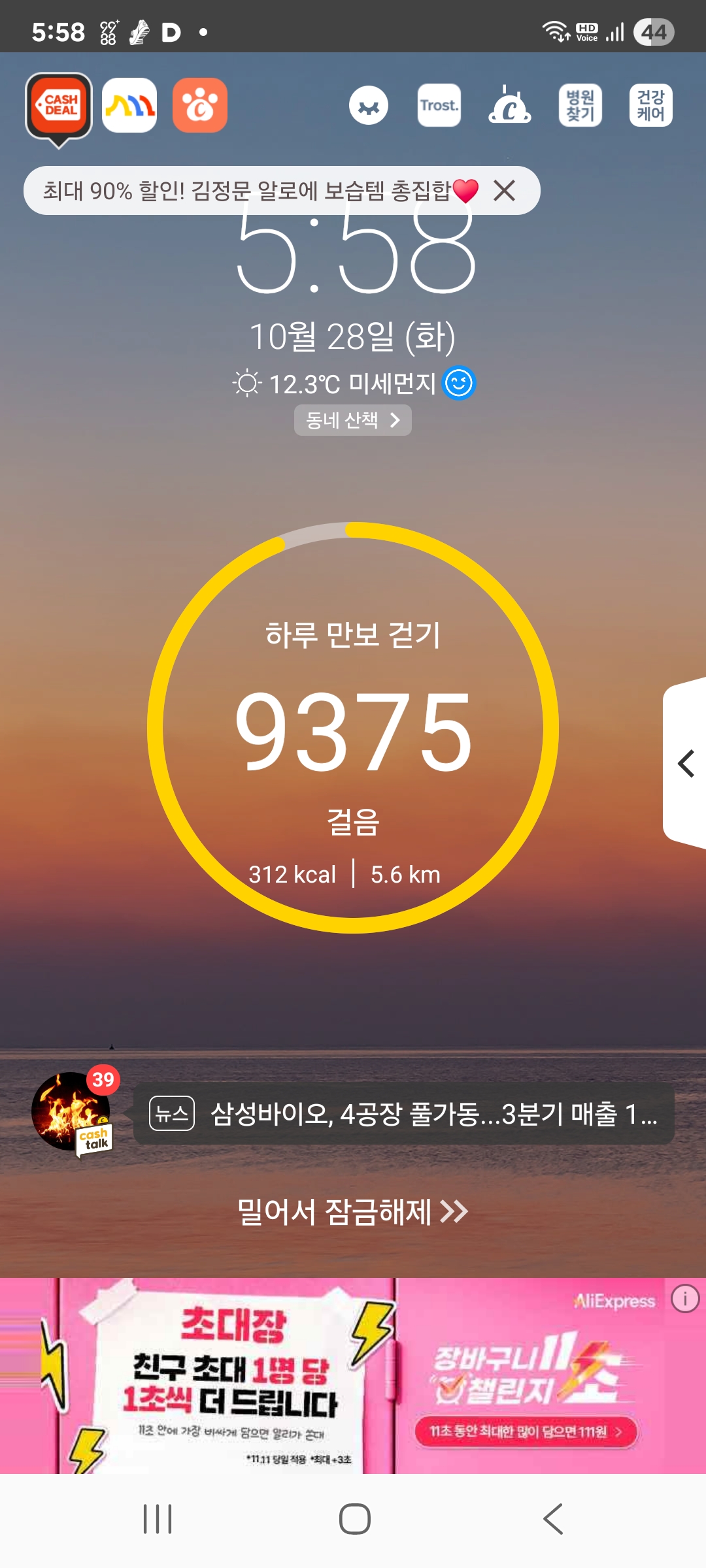Open the bell with C icon
The image size is (706, 1568).
click(x=510, y=105)
